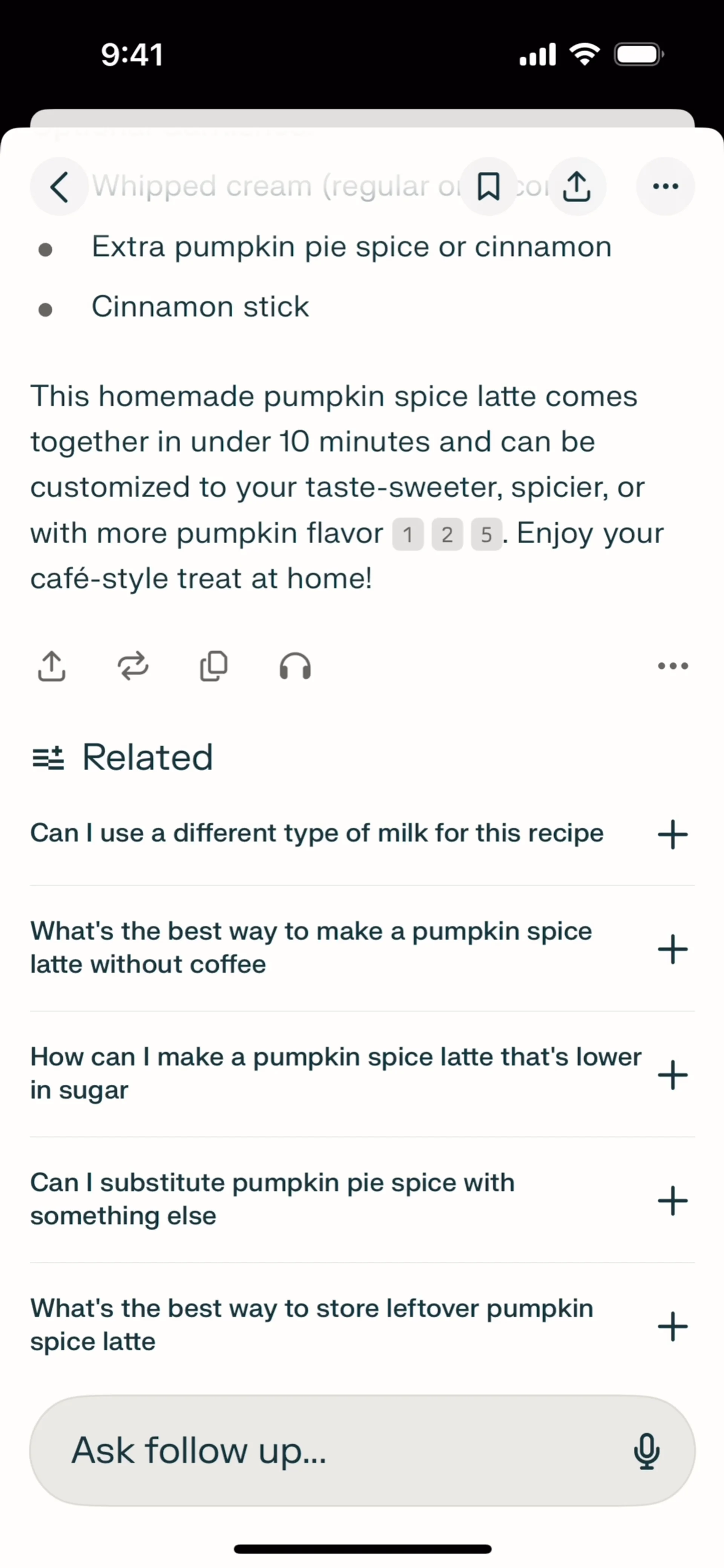Open citation source 2

447,535
